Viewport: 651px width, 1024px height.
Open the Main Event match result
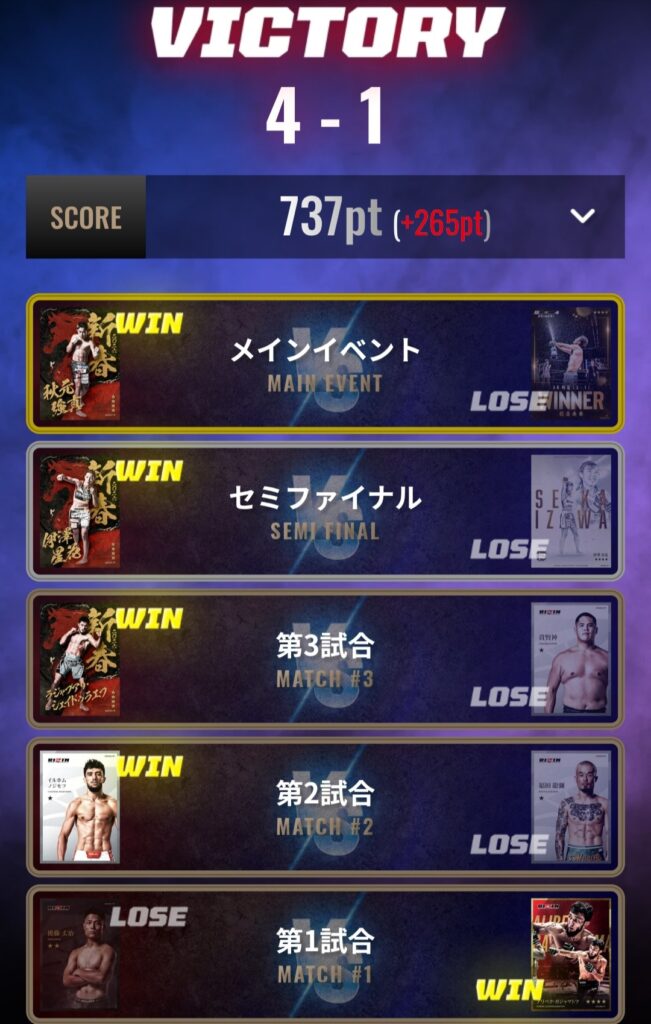[325, 363]
